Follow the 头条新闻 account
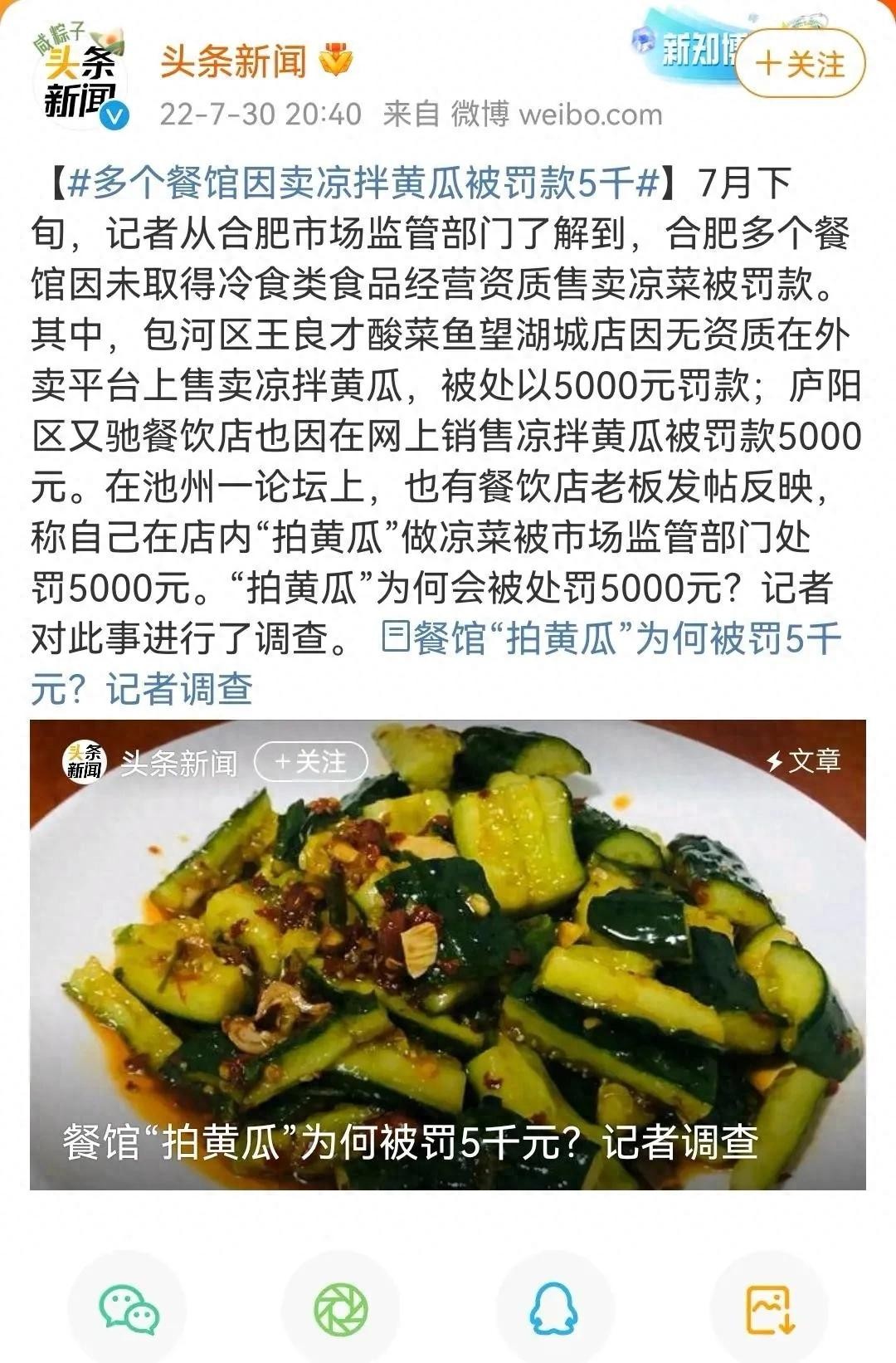 tap(800, 64)
